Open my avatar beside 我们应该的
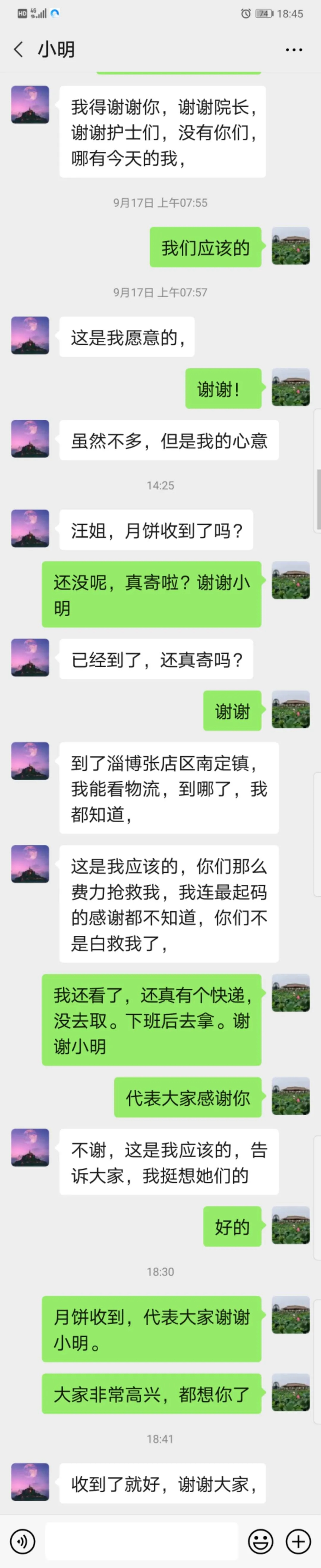Image resolution: width=321 pixels, height=1568 pixels. [291, 246]
